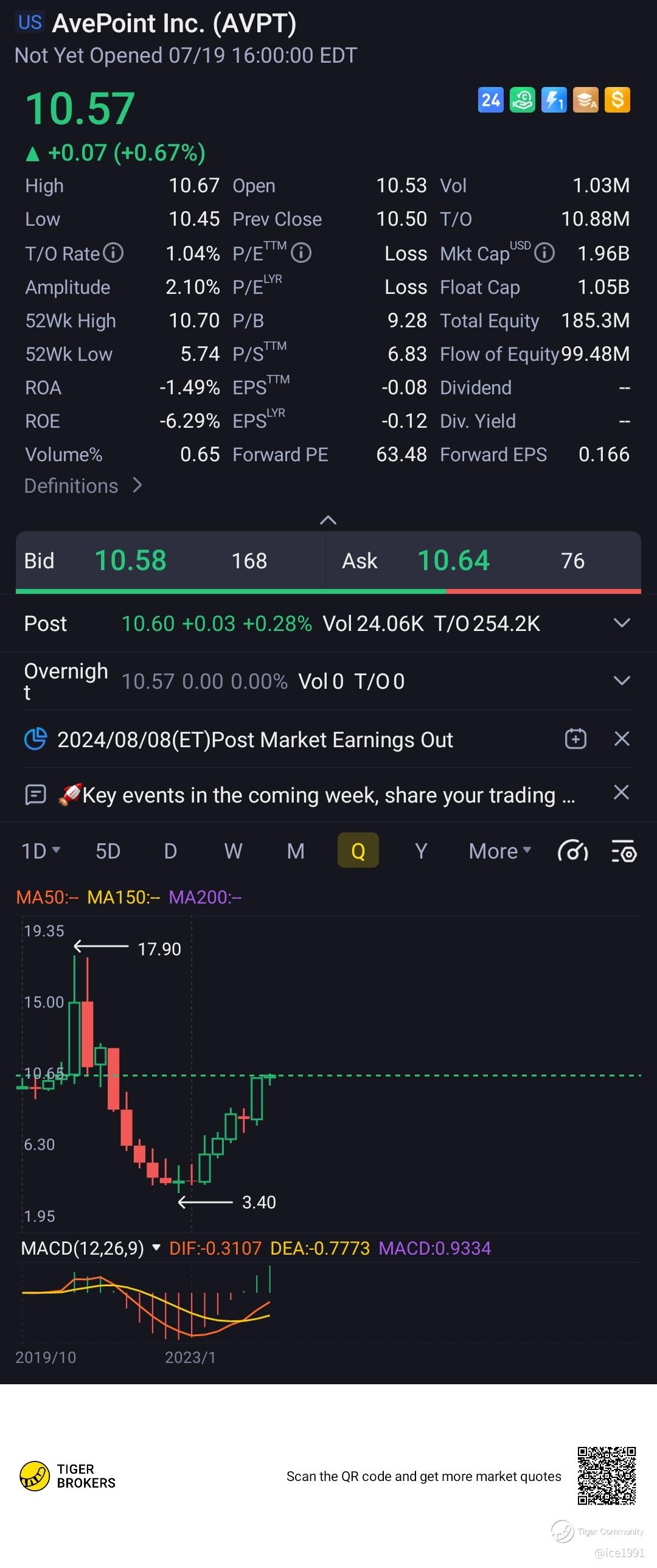Viewport: 657px width, 1568px height.
Task: Change the MACD(12,26,9) indicator
Action: pos(91,1249)
